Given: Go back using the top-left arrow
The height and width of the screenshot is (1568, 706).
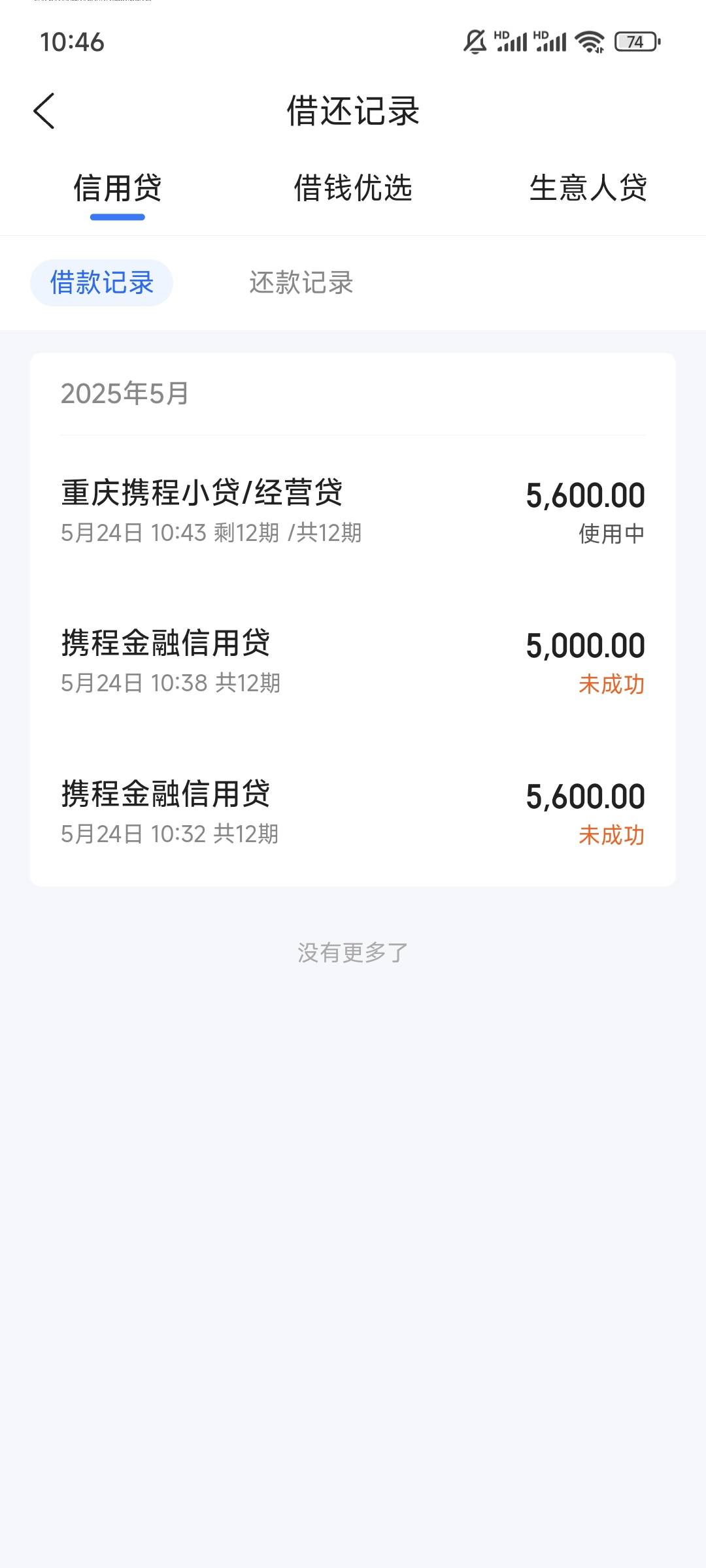Looking at the screenshot, I should coord(44,111).
